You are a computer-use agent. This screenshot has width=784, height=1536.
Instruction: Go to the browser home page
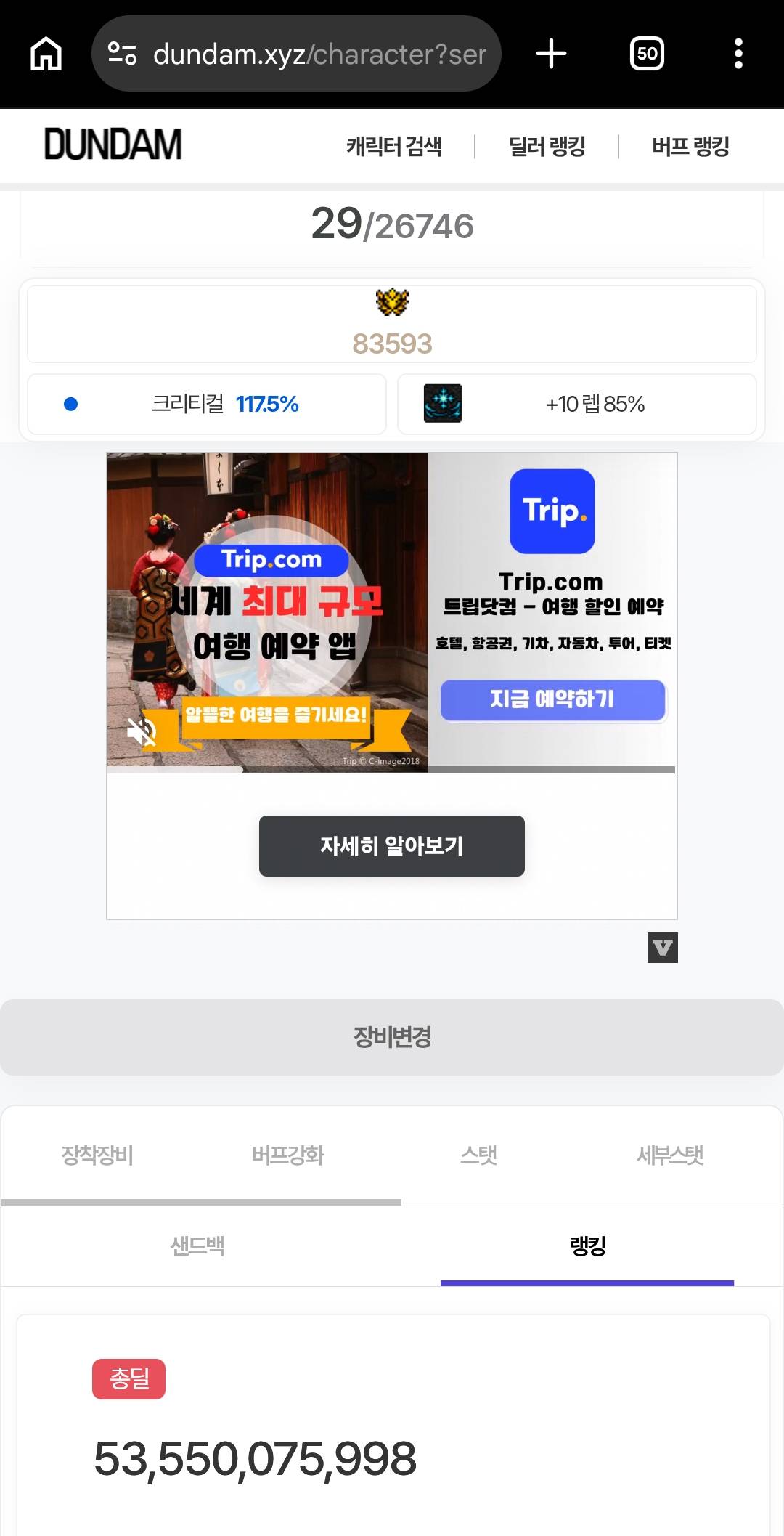[x=46, y=54]
